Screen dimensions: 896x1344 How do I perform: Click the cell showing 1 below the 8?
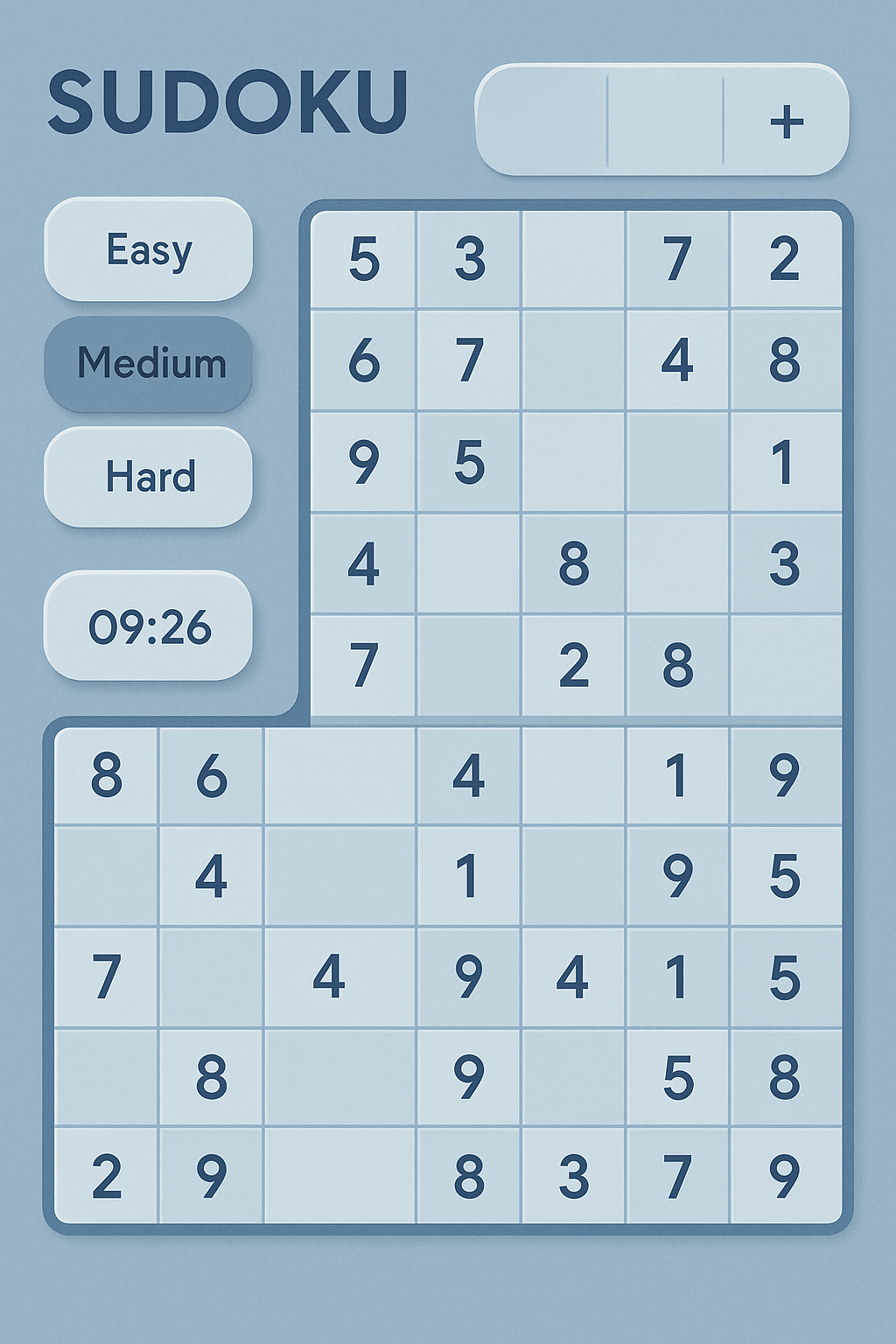click(x=787, y=464)
